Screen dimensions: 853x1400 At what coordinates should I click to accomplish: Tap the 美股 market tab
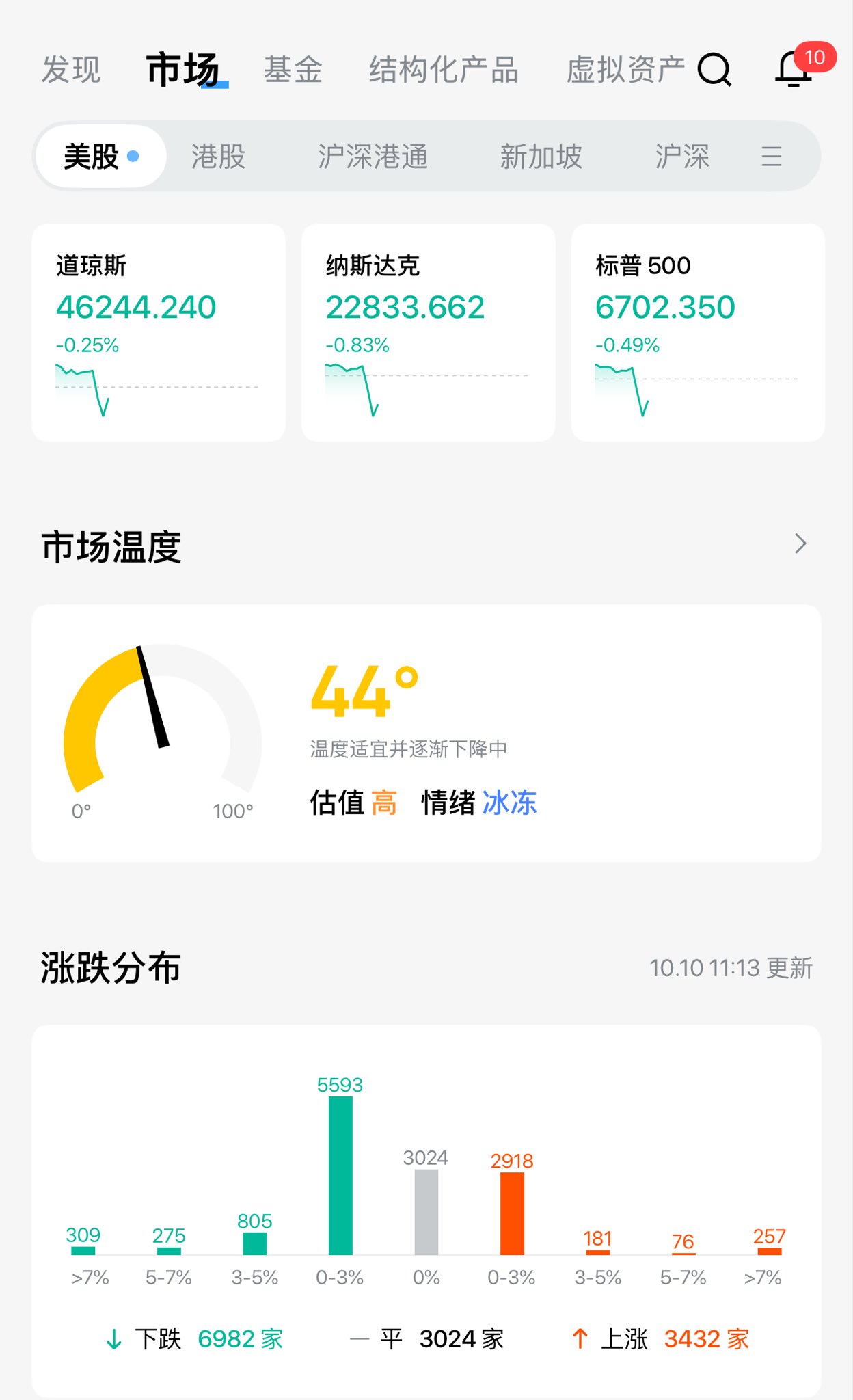100,157
